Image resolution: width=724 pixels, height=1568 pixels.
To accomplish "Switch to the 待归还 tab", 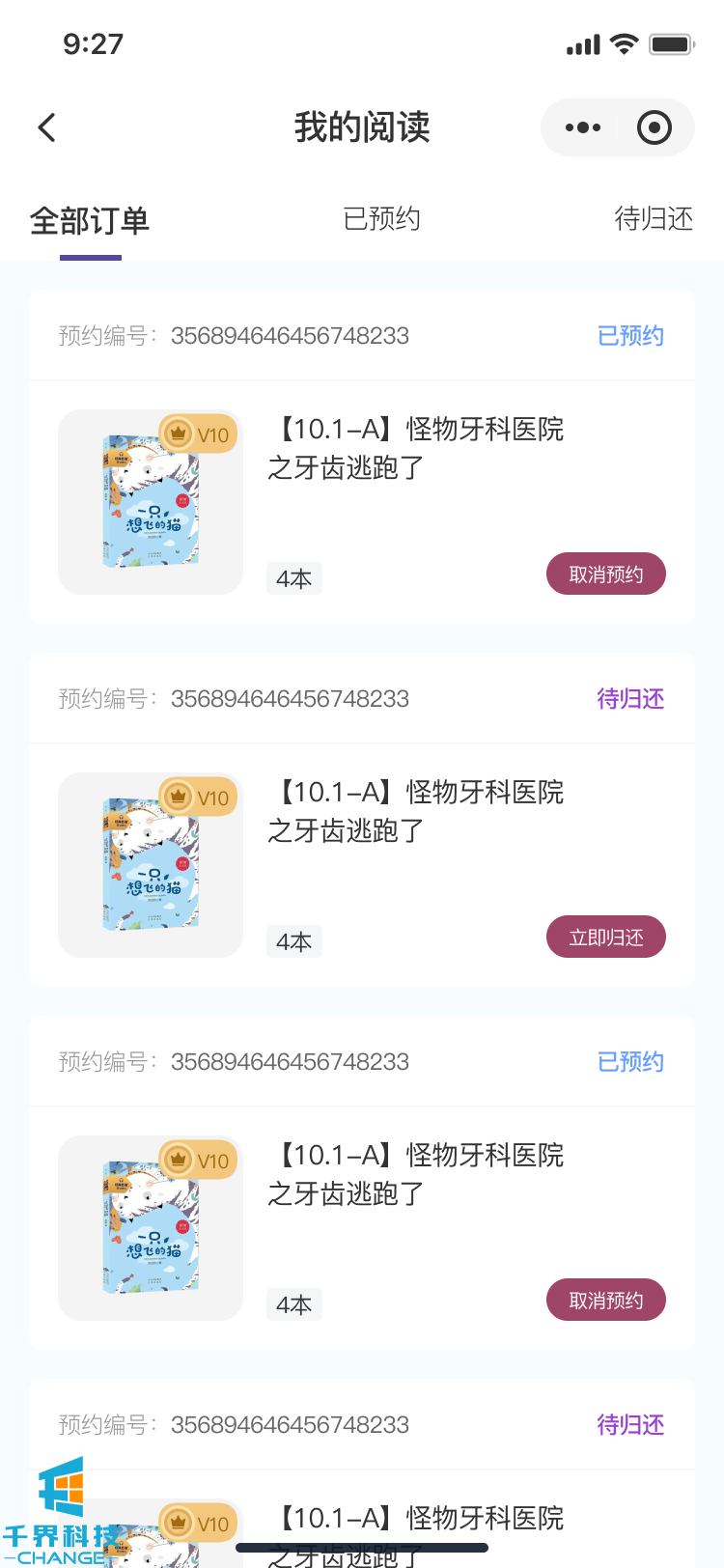I will 654,219.
